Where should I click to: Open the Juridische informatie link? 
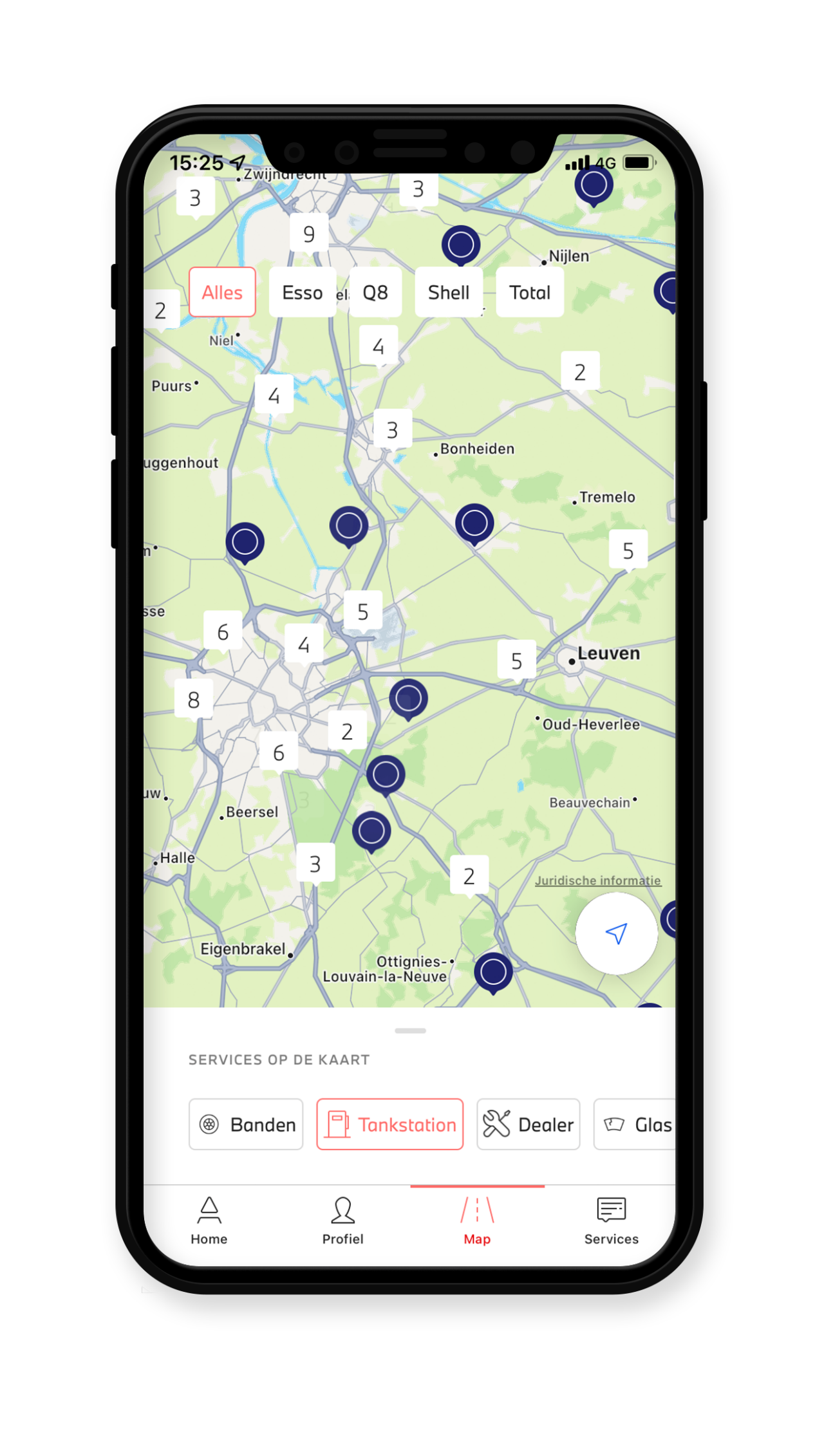[x=597, y=881]
